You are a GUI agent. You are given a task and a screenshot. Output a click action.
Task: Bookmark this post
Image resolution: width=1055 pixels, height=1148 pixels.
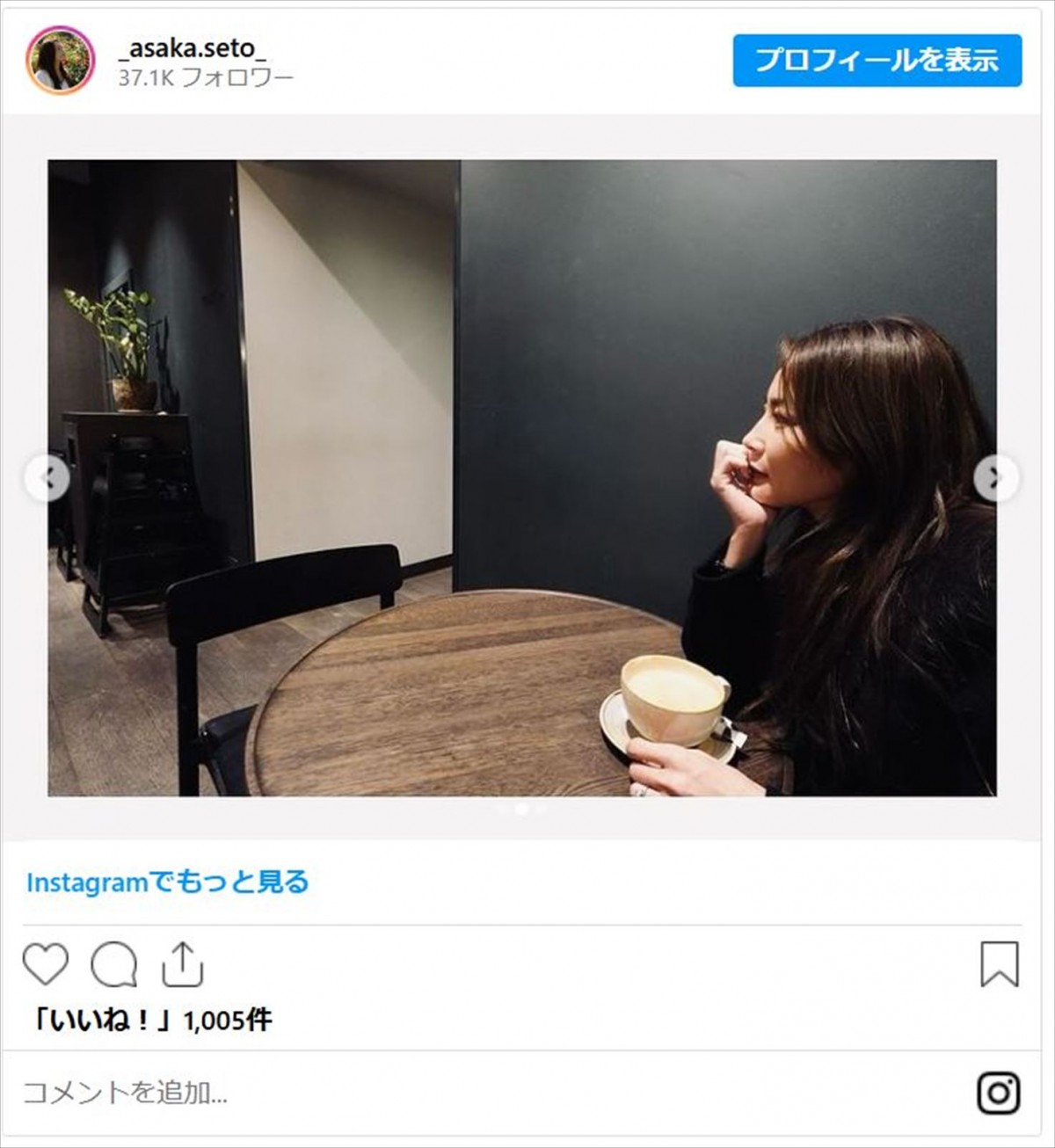[999, 964]
